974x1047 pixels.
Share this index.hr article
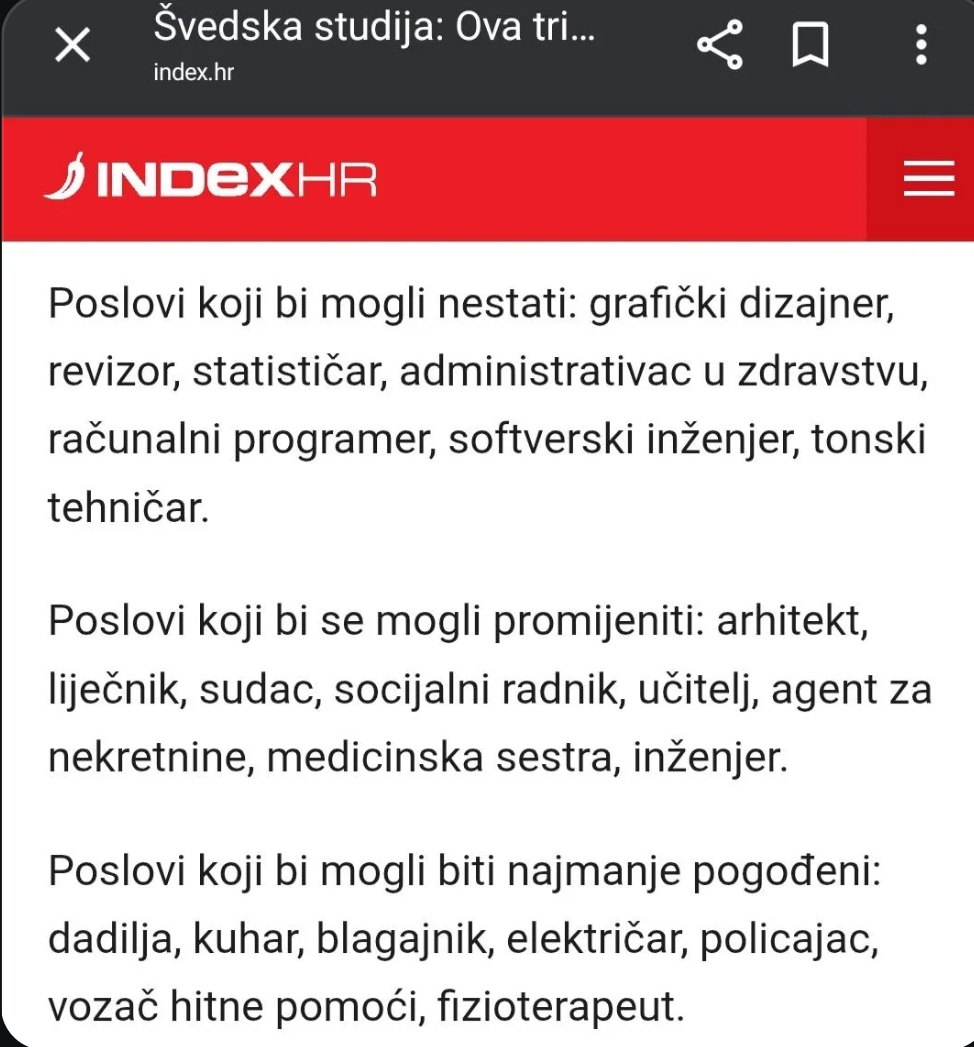719,47
